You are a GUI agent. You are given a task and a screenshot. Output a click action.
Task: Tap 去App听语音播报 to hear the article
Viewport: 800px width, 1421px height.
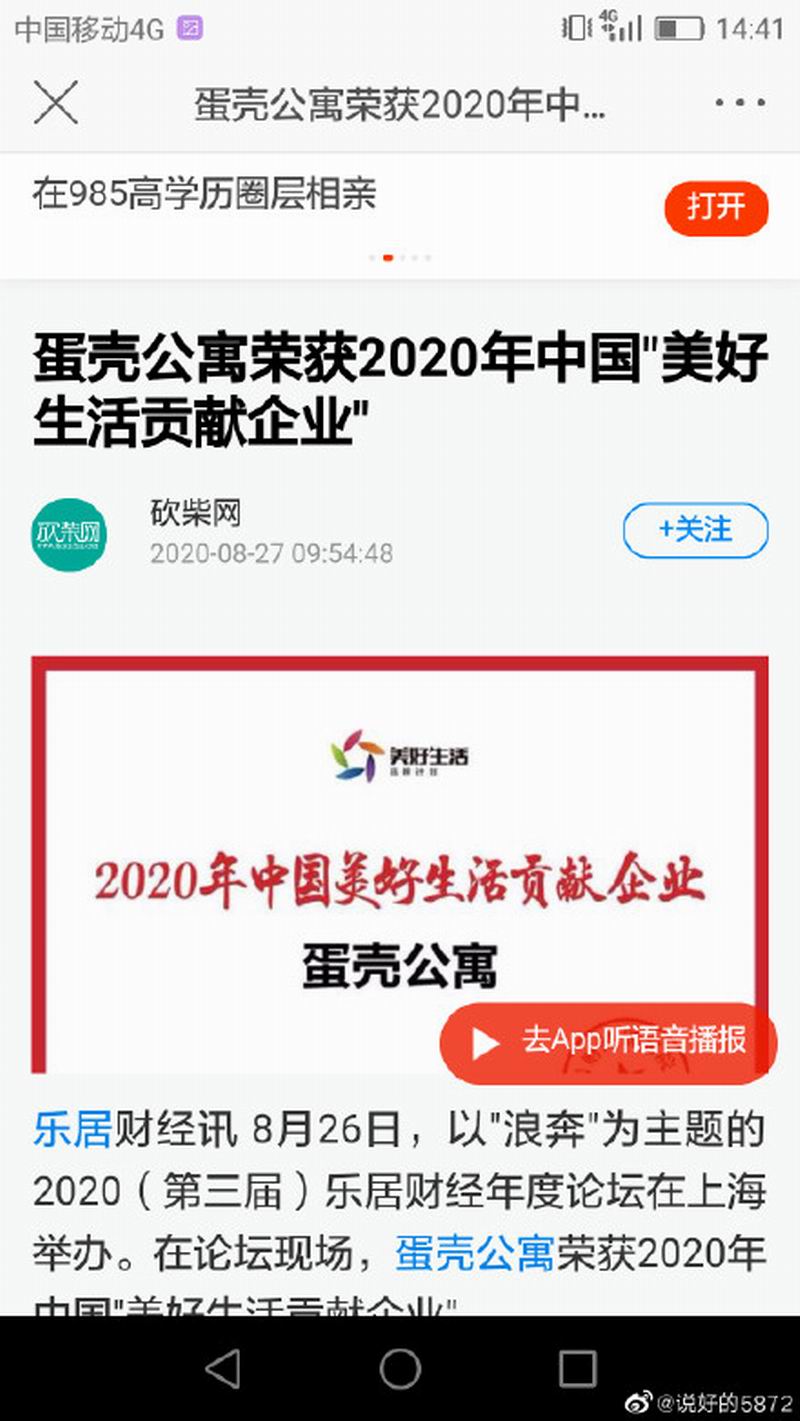608,1041
